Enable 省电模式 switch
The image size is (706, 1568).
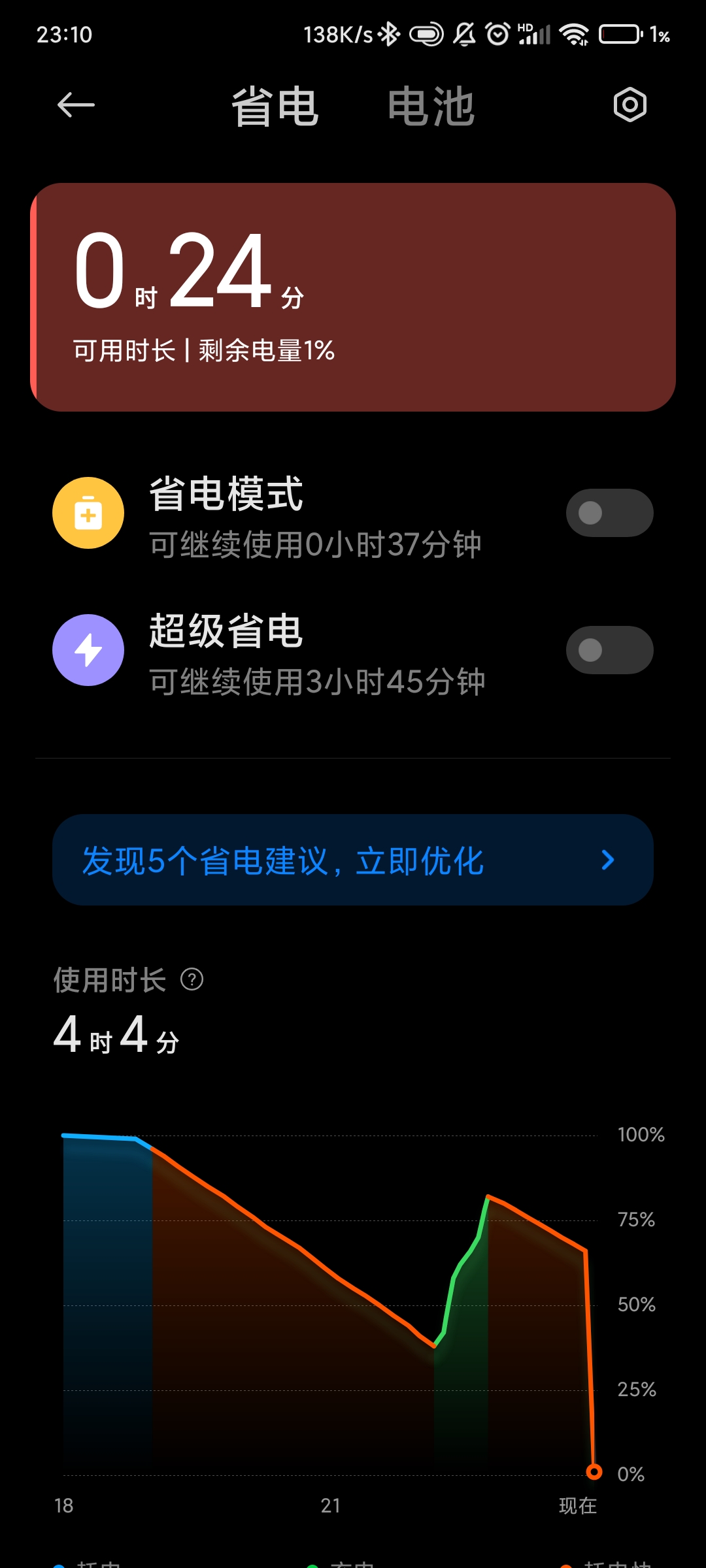609,513
